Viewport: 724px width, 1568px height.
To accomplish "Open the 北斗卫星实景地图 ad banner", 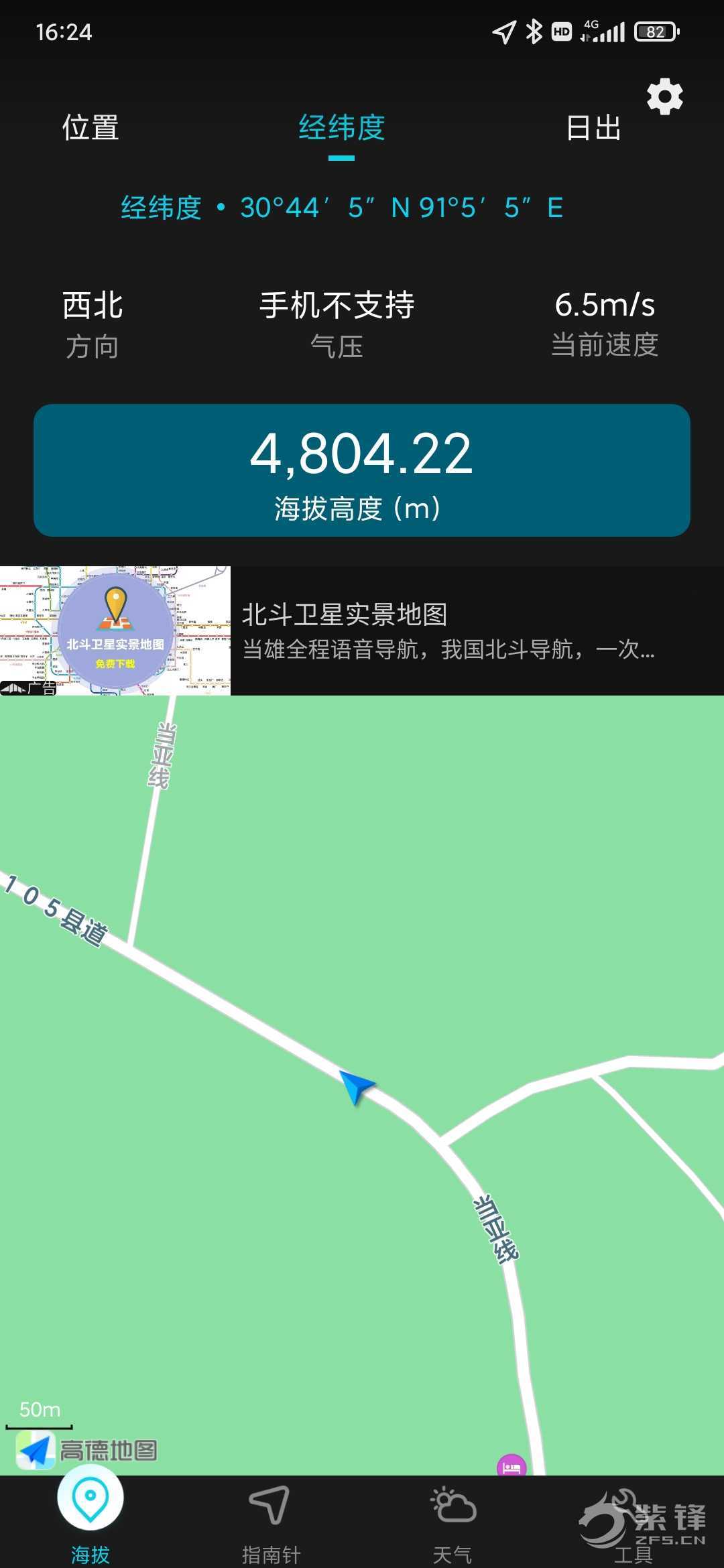I will pos(362,631).
